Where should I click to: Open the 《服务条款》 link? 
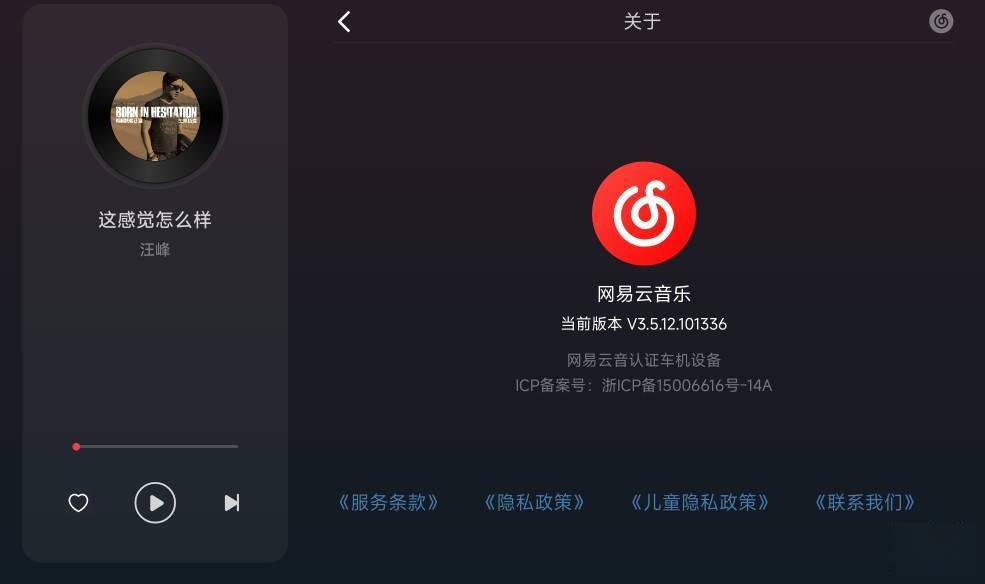pyautogui.click(x=388, y=502)
